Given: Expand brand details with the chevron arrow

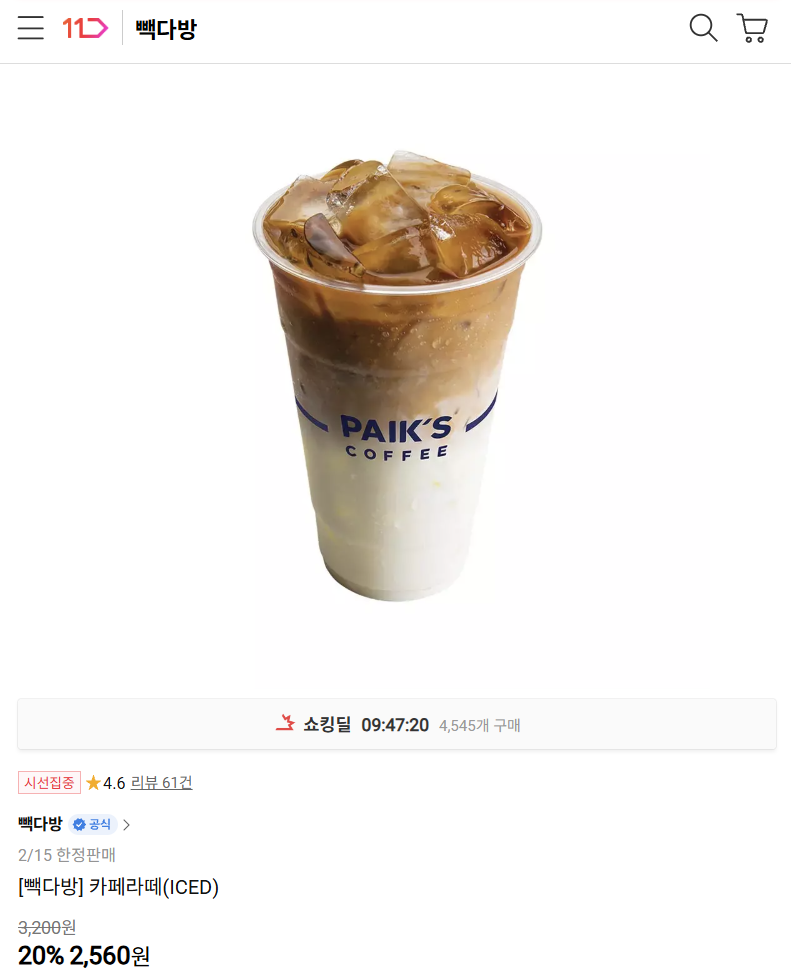Looking at the screenshot, I should coord(126,825).
